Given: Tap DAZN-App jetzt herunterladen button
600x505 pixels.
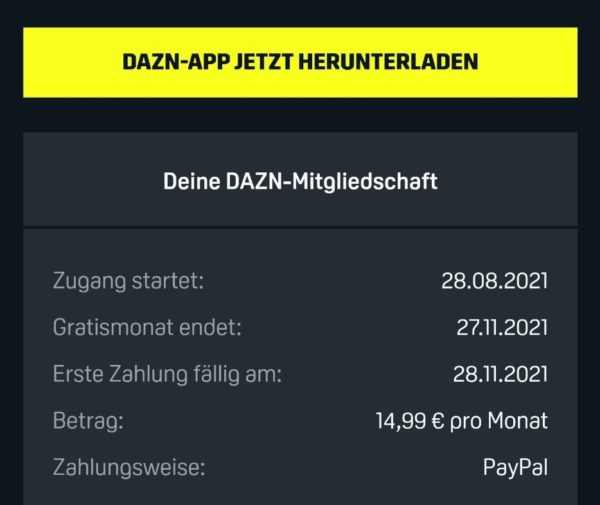Looking at the screenshot, I should pos(300,62).
